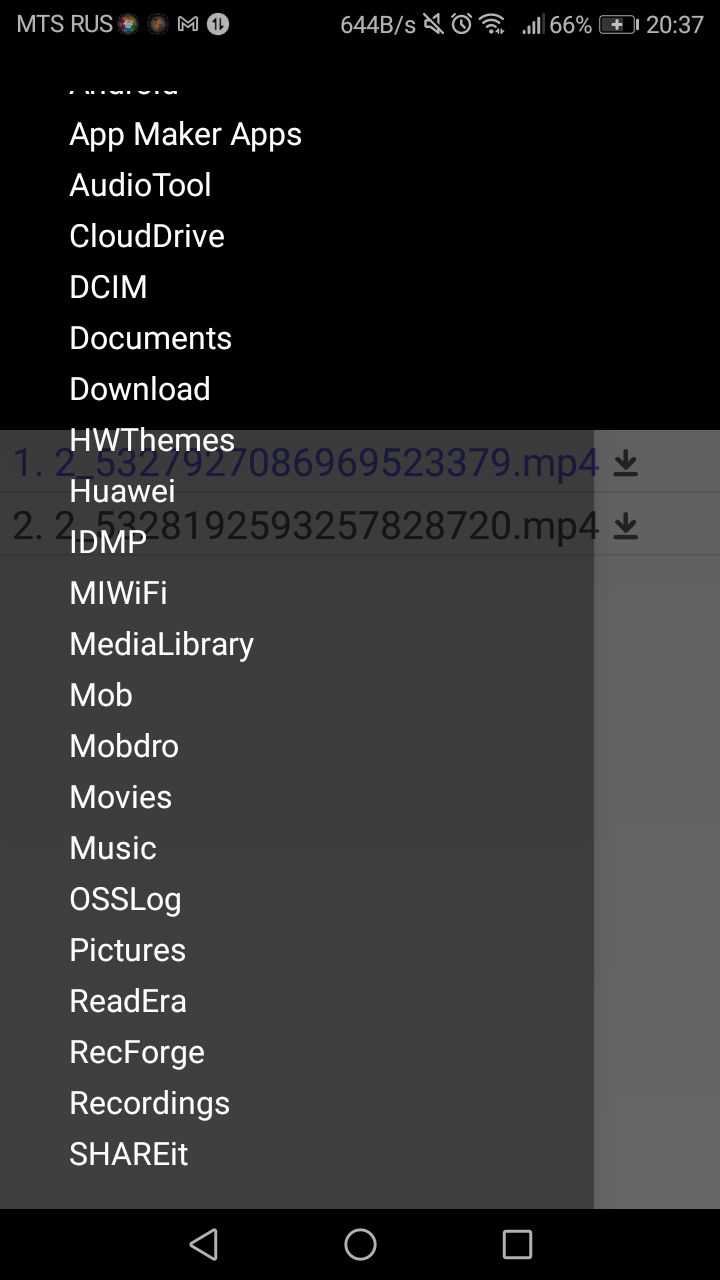Open the MIWiFi folder
This screenshot has height=1280, width=720.
[118, 593]
